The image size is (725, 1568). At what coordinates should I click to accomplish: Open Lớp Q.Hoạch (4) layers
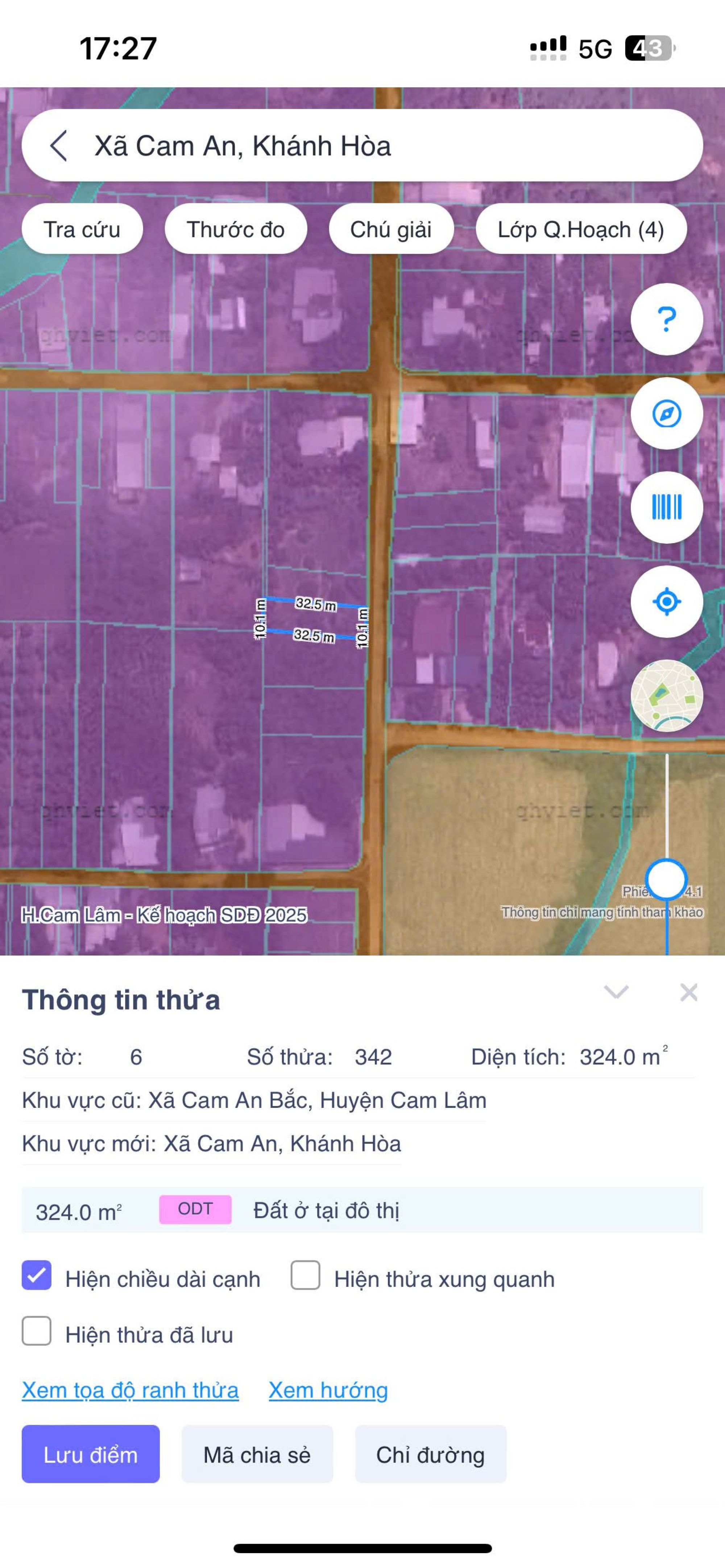pyautogui.click(x=580, y=229)
